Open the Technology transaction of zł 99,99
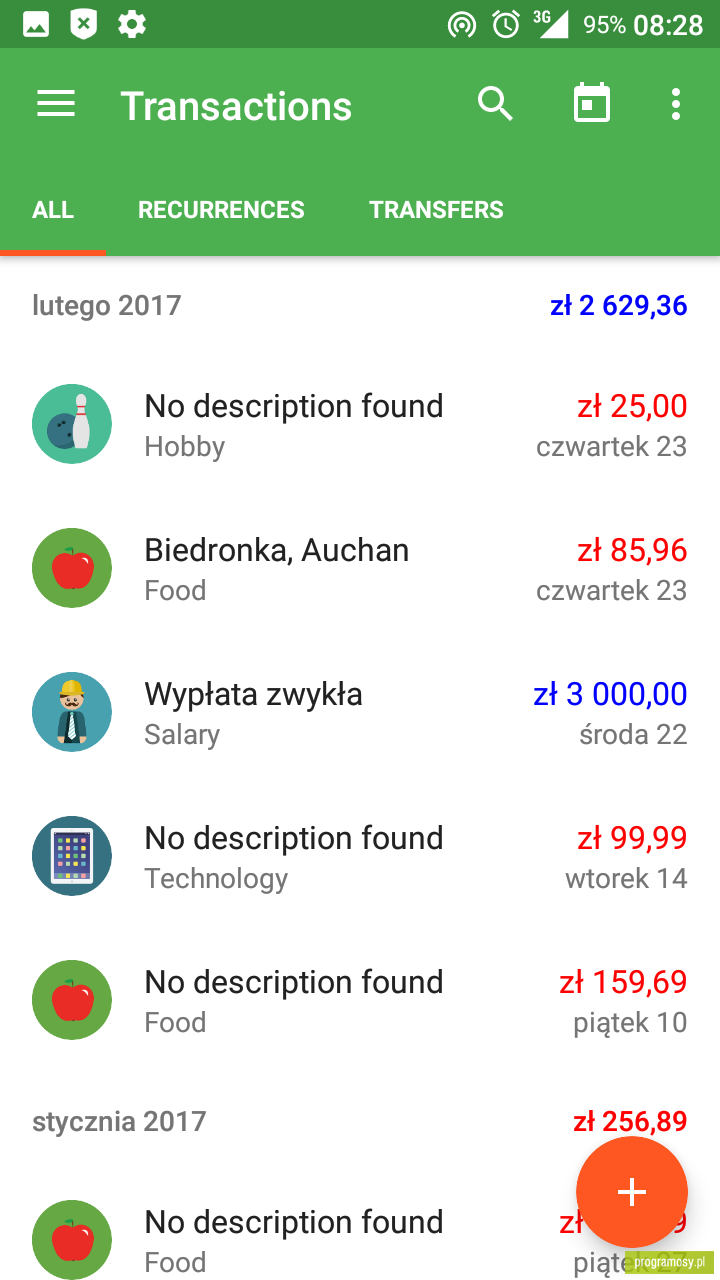 [360, 856]
